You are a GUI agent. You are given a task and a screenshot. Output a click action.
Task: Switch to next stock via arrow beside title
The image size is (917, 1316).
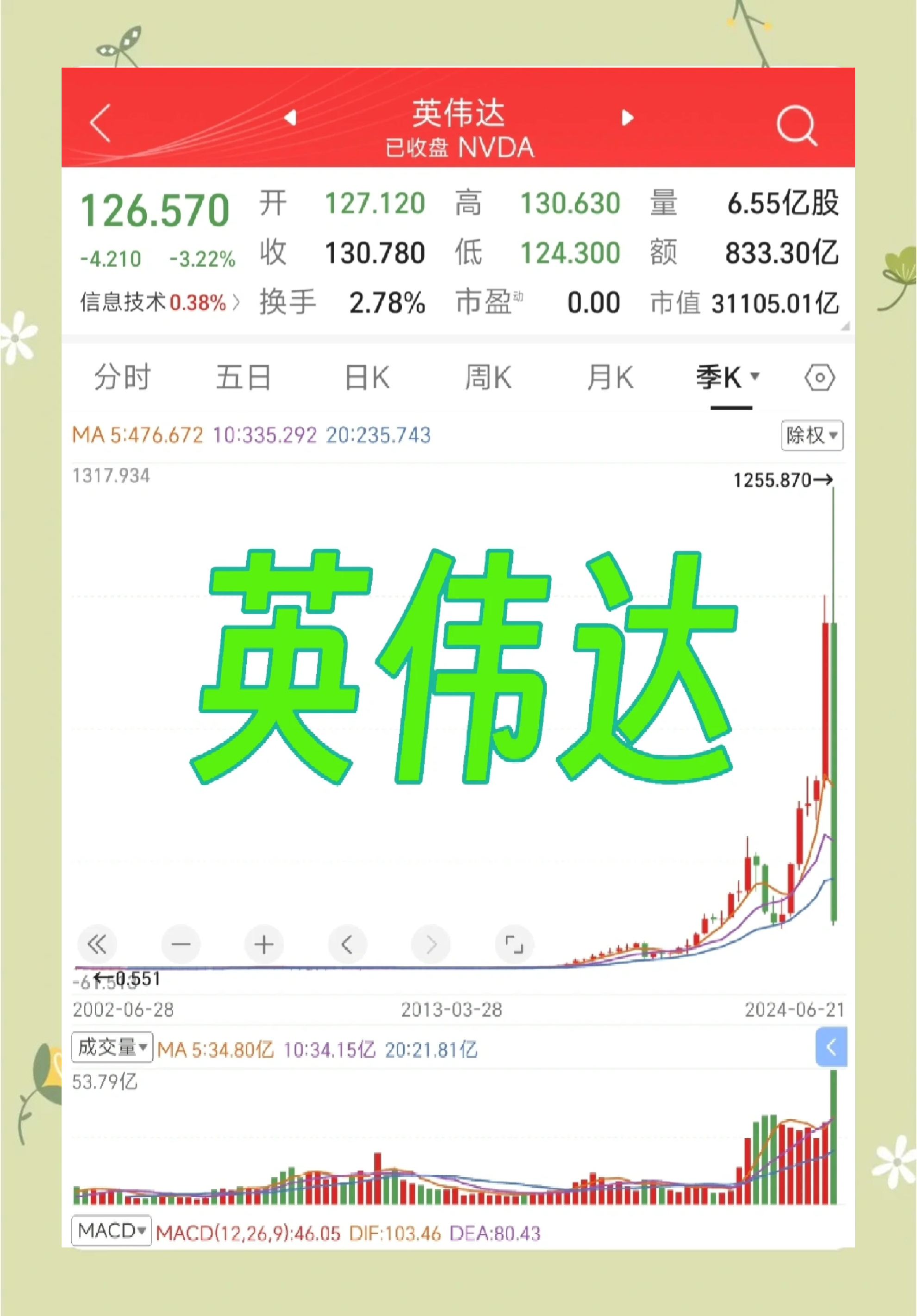coord(627,119)
